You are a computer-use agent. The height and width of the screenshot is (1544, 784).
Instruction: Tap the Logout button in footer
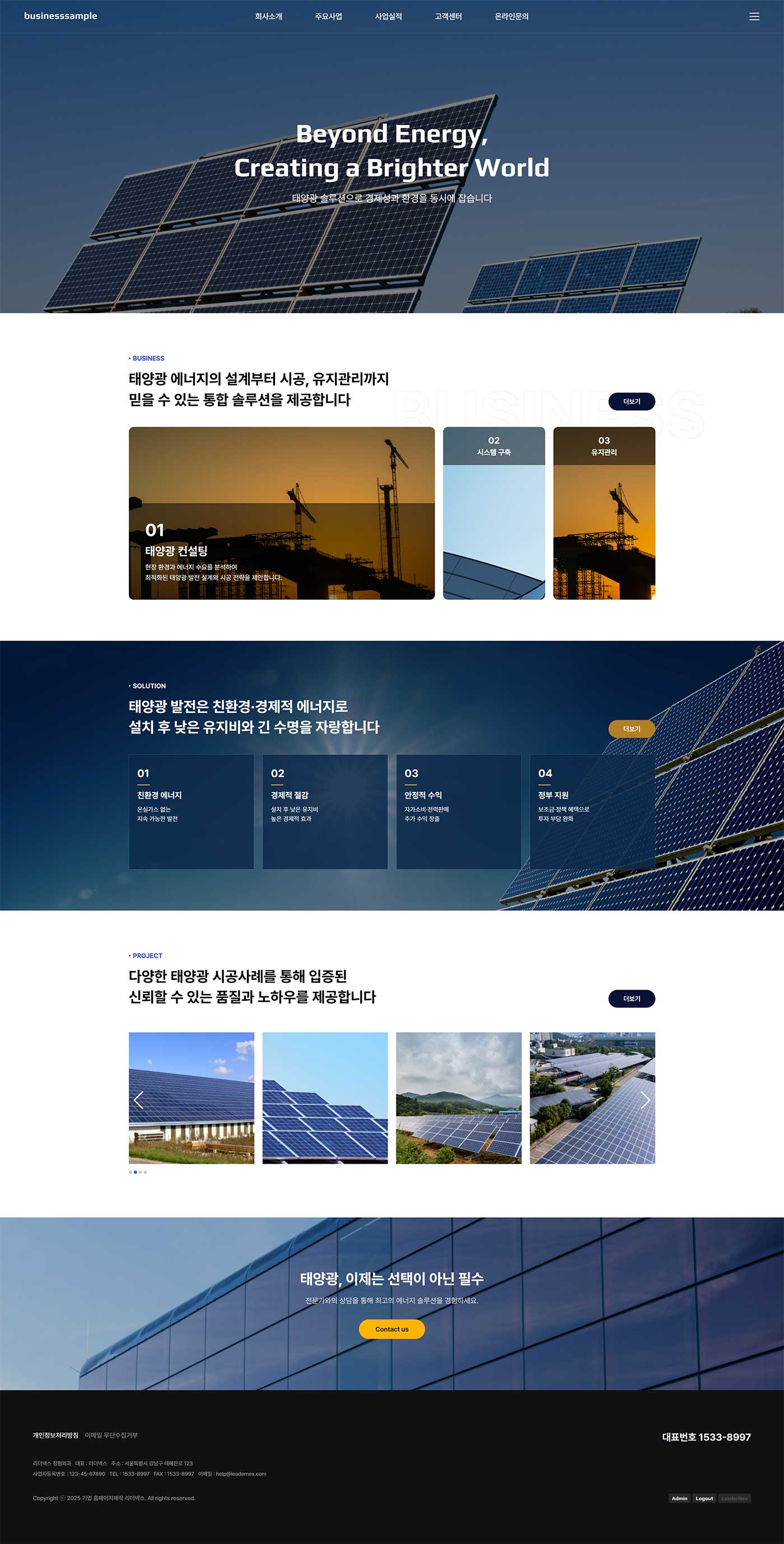704,1498
